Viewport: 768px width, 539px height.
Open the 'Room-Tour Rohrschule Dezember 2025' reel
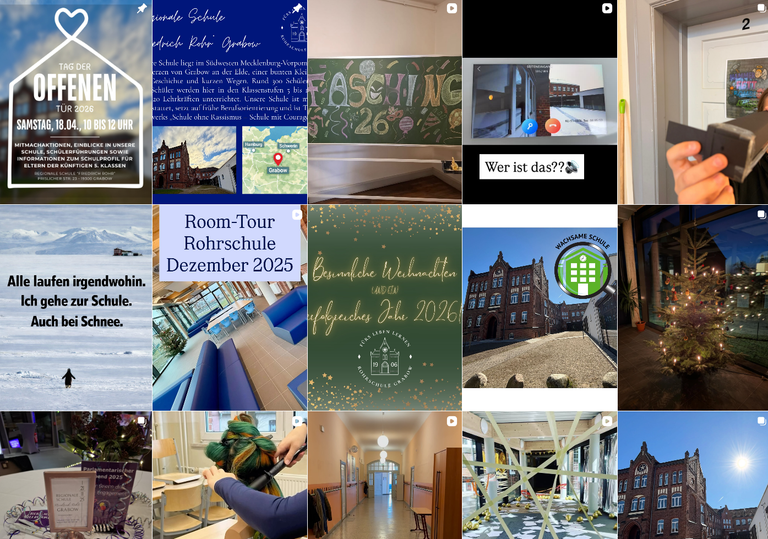click(229, 308)
